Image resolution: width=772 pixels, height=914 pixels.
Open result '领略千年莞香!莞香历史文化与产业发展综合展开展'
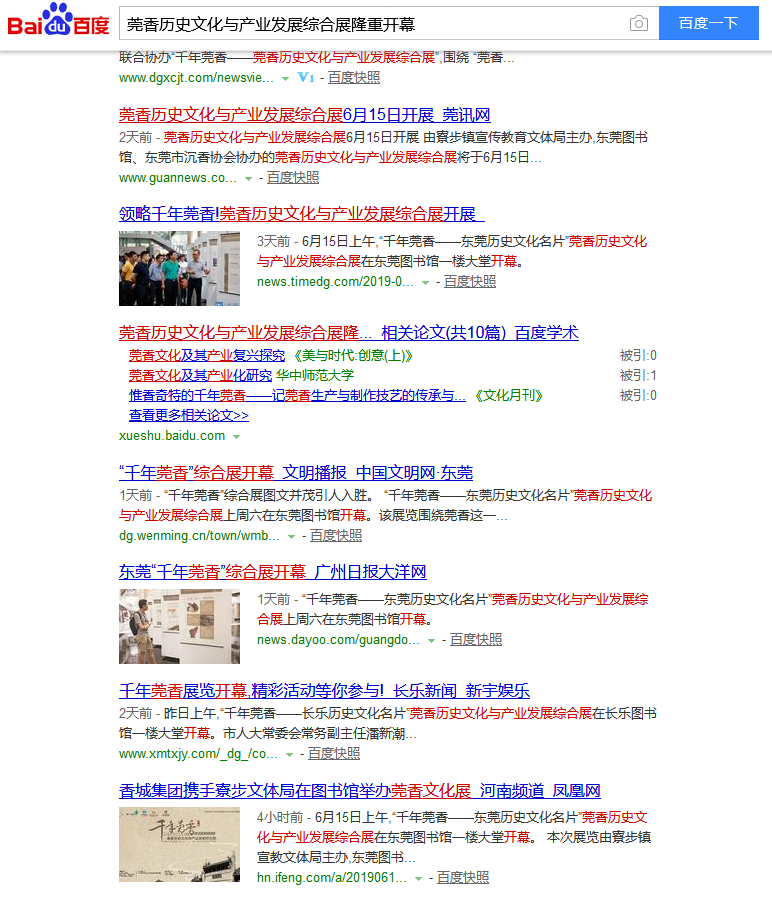(x=301, y=214)
